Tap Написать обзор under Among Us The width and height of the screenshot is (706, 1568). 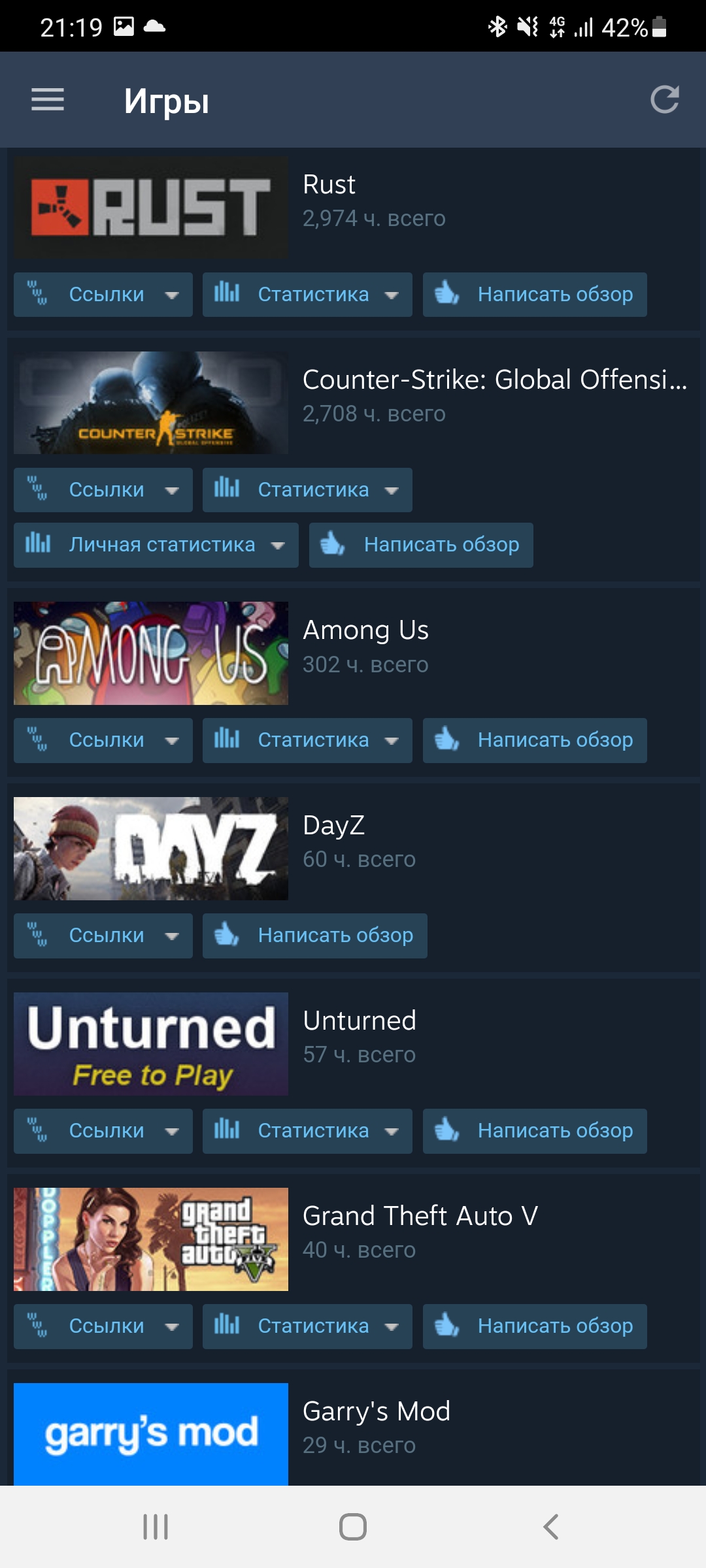pos(535,740)
